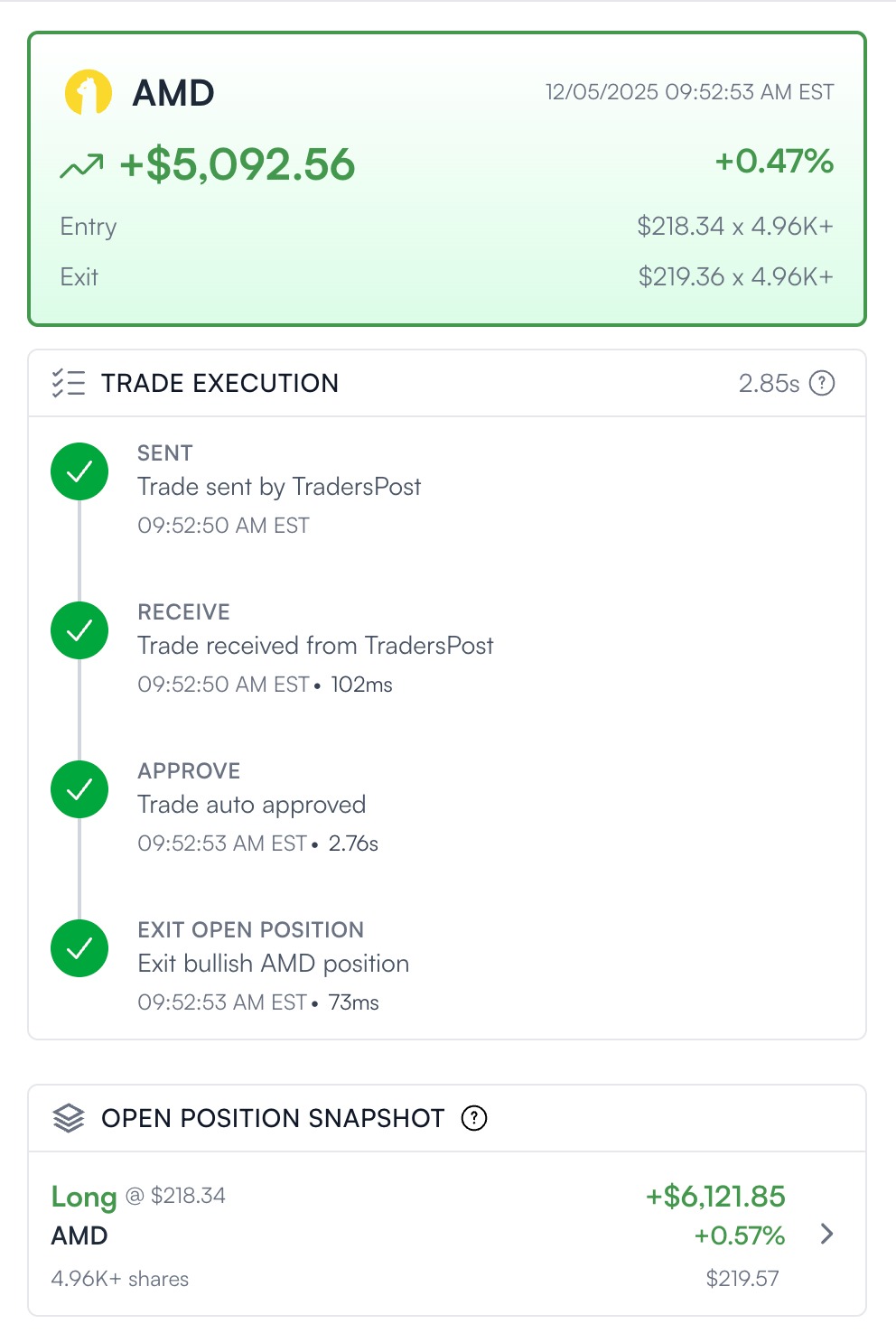Screen dimensions: 896x1333
Task: Click the +$6,121.85 profit link
Action: point(714,1196)
